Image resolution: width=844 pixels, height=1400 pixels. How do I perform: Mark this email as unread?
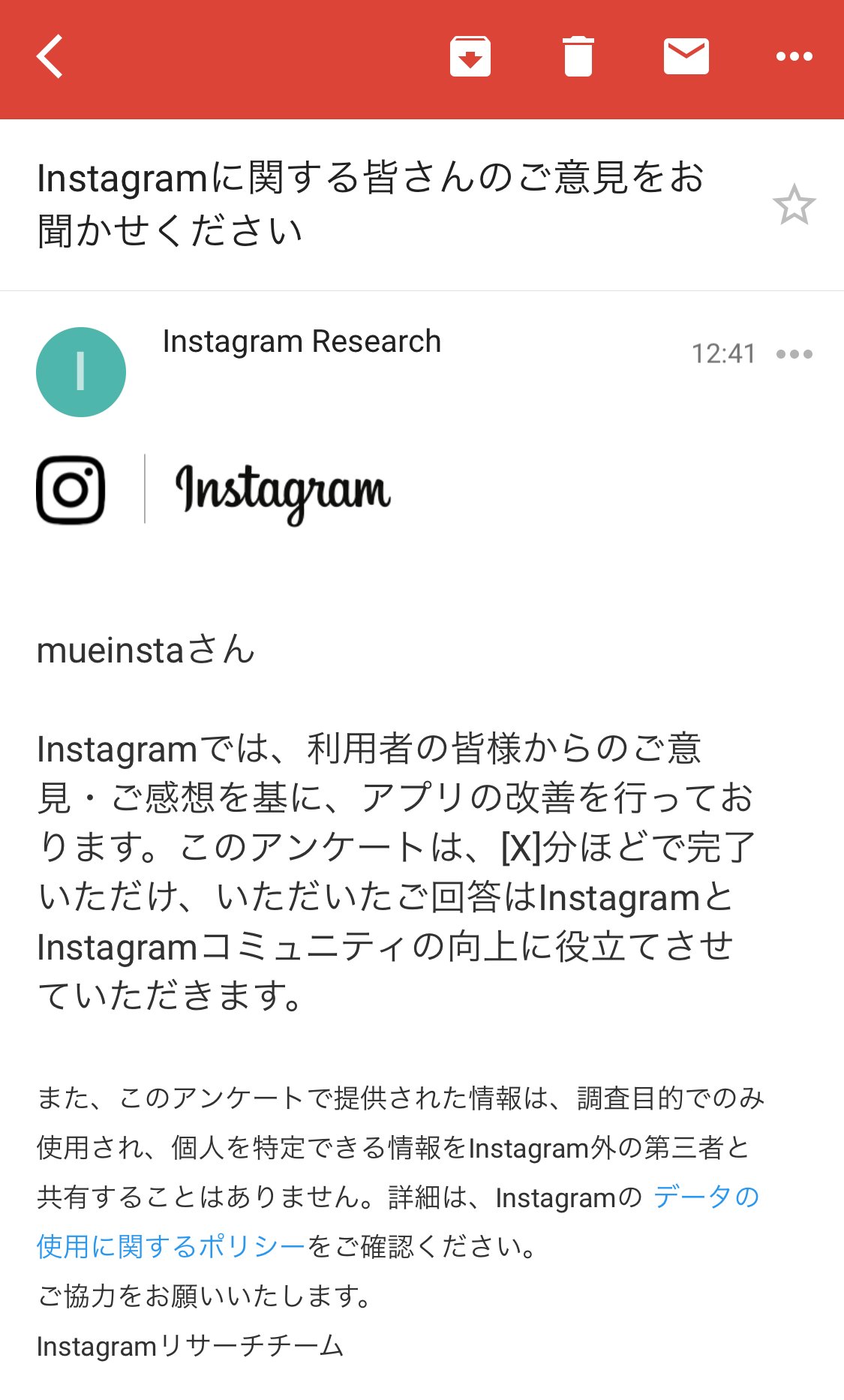pos(686,56)
